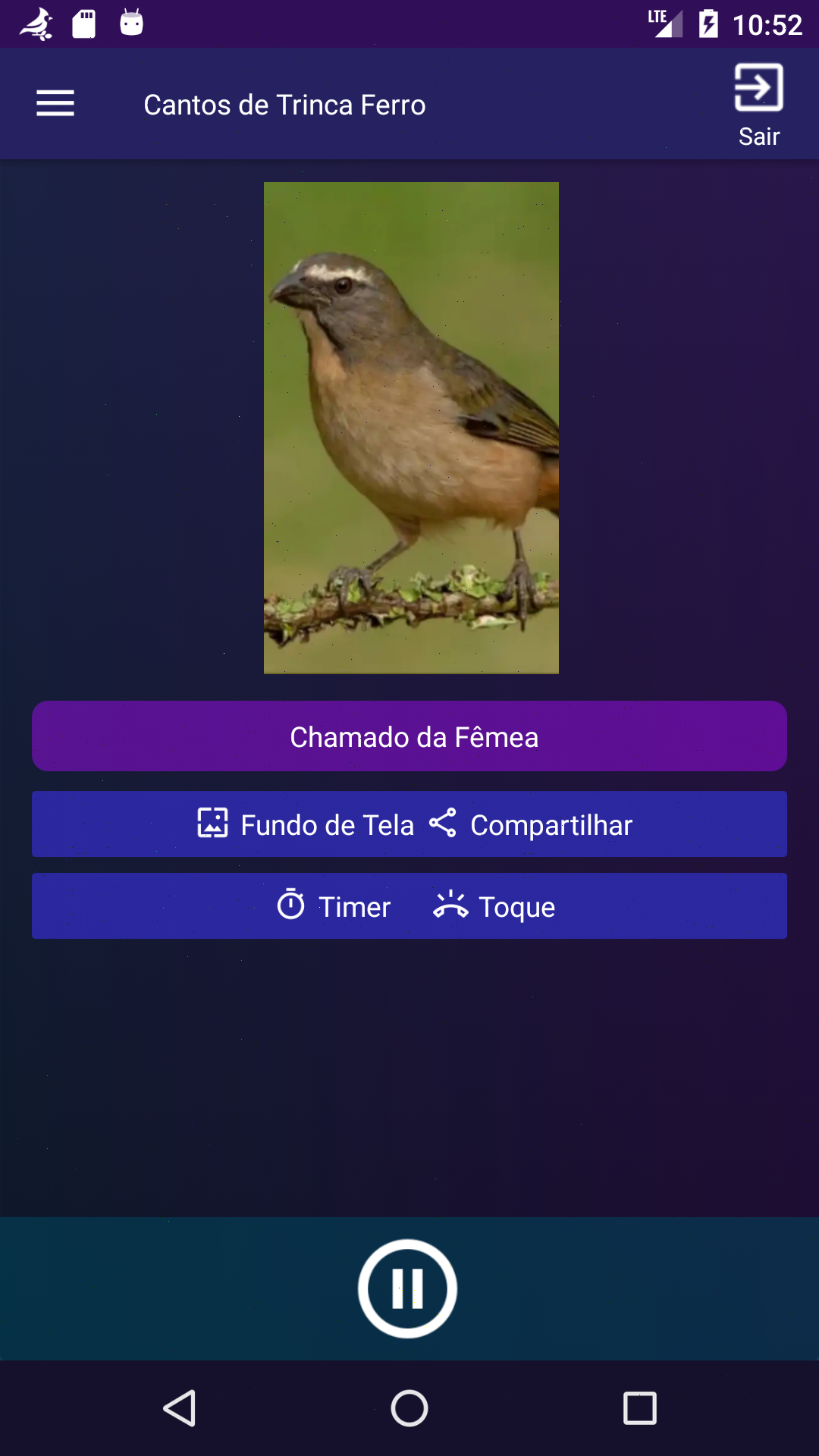Go back using system back button
Viewport: 819px width, 1456px height.
(180, 1408)
